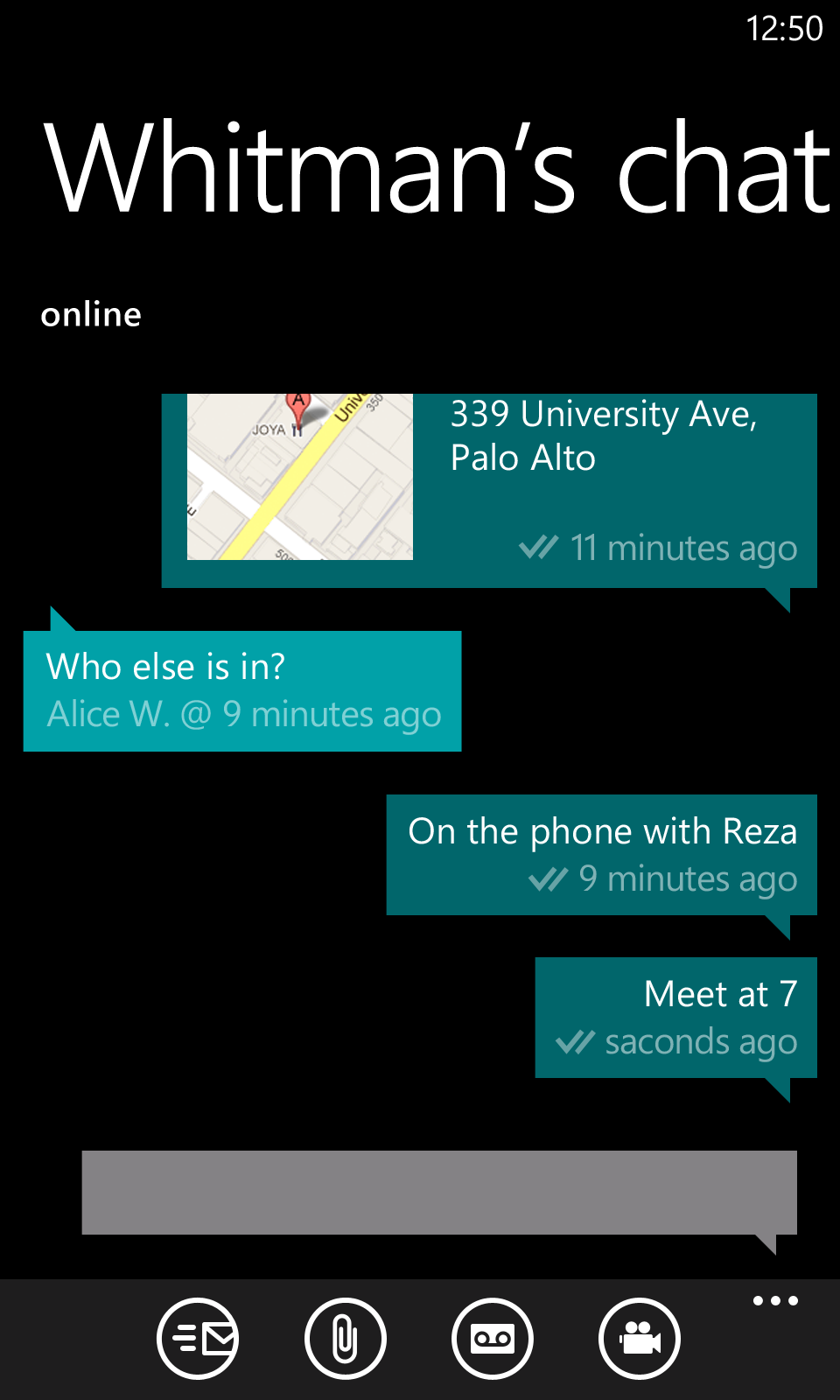
Task: Tap the video camera icon
Action: pos(640,1338)
